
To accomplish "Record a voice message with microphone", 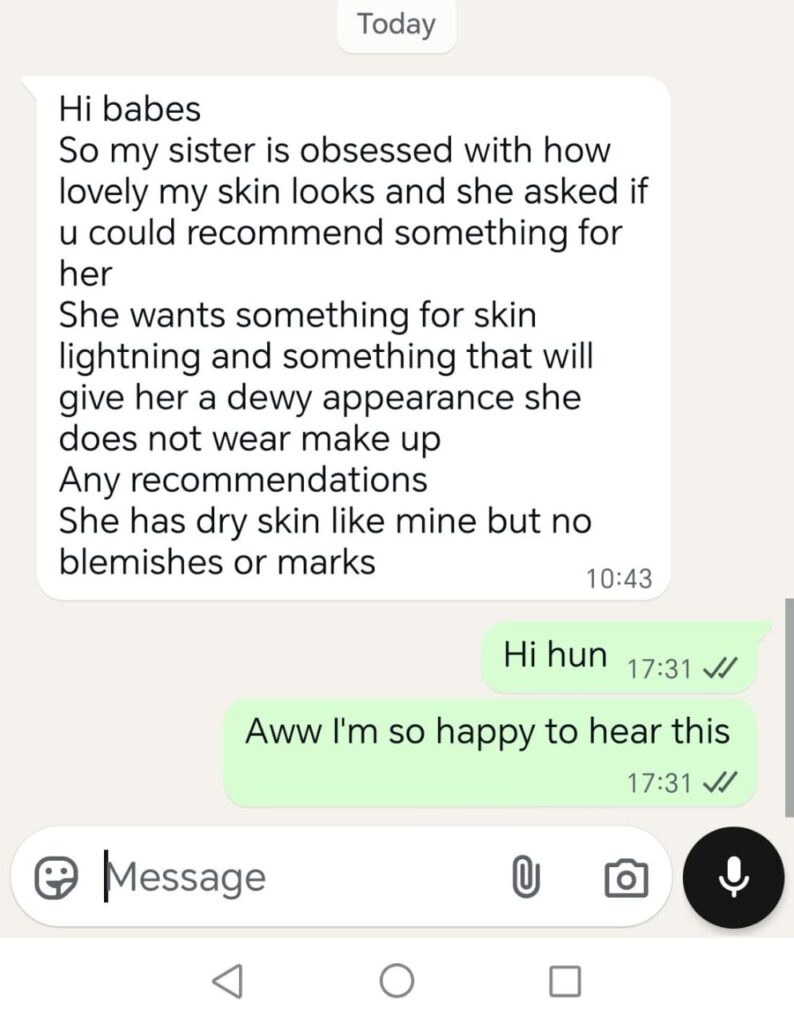I will (734, 877).
